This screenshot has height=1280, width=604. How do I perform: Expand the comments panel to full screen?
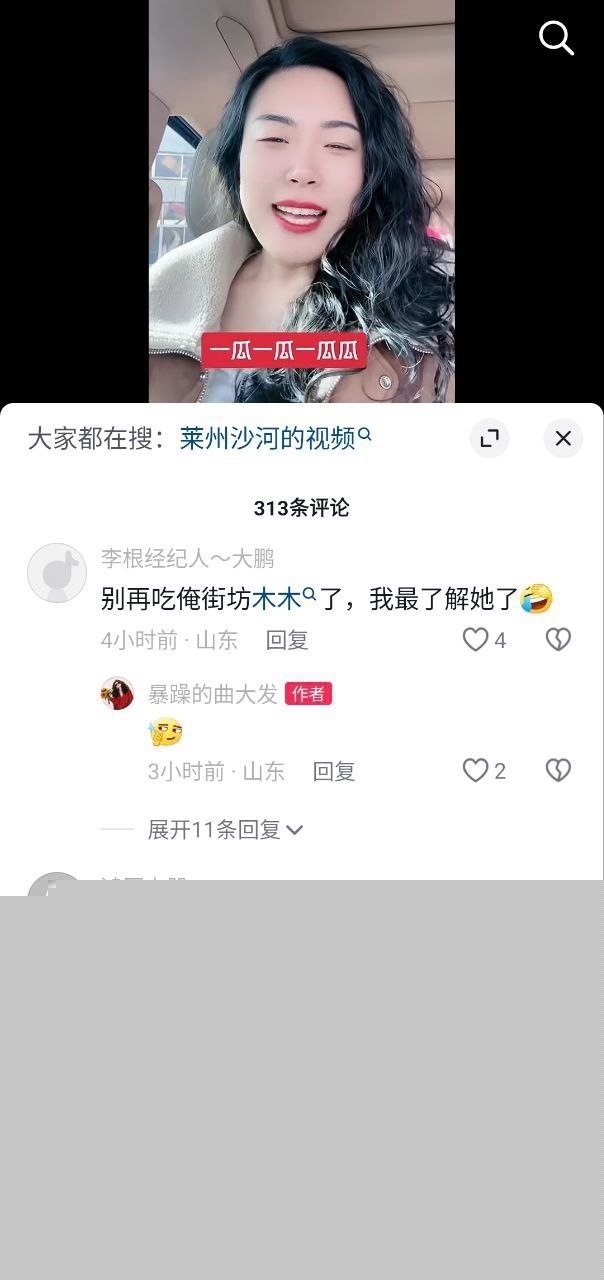tap(489, 438)
